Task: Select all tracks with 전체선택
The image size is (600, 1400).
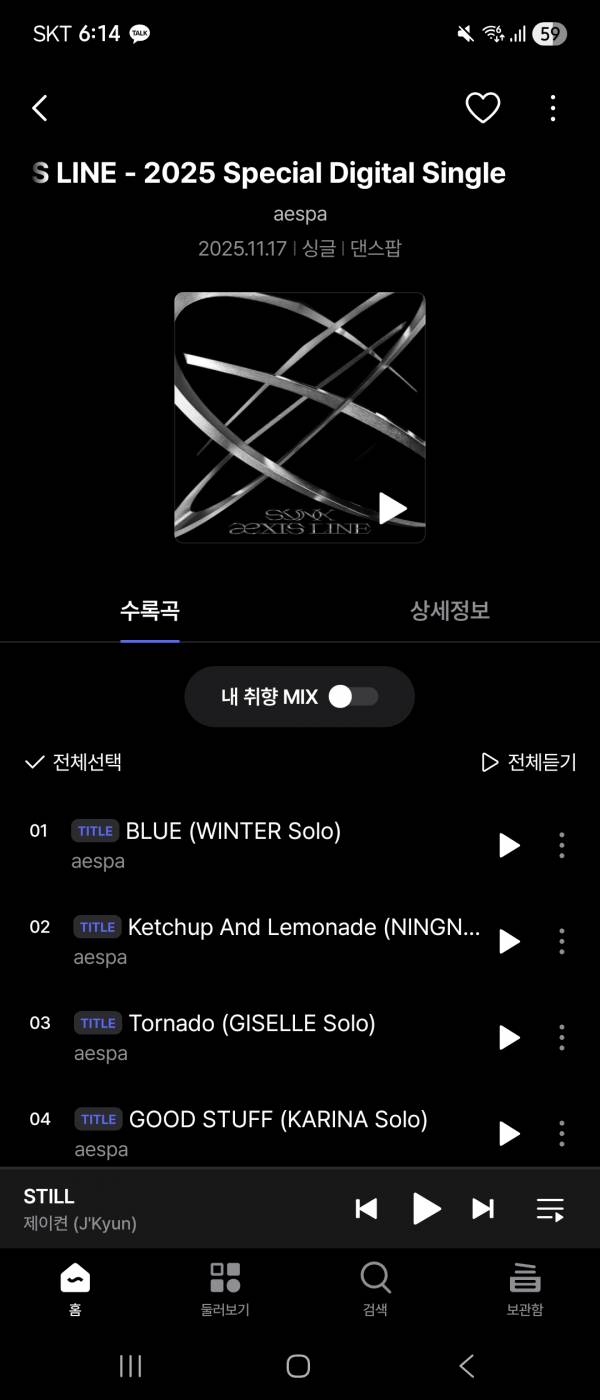Action: (73, 762)
